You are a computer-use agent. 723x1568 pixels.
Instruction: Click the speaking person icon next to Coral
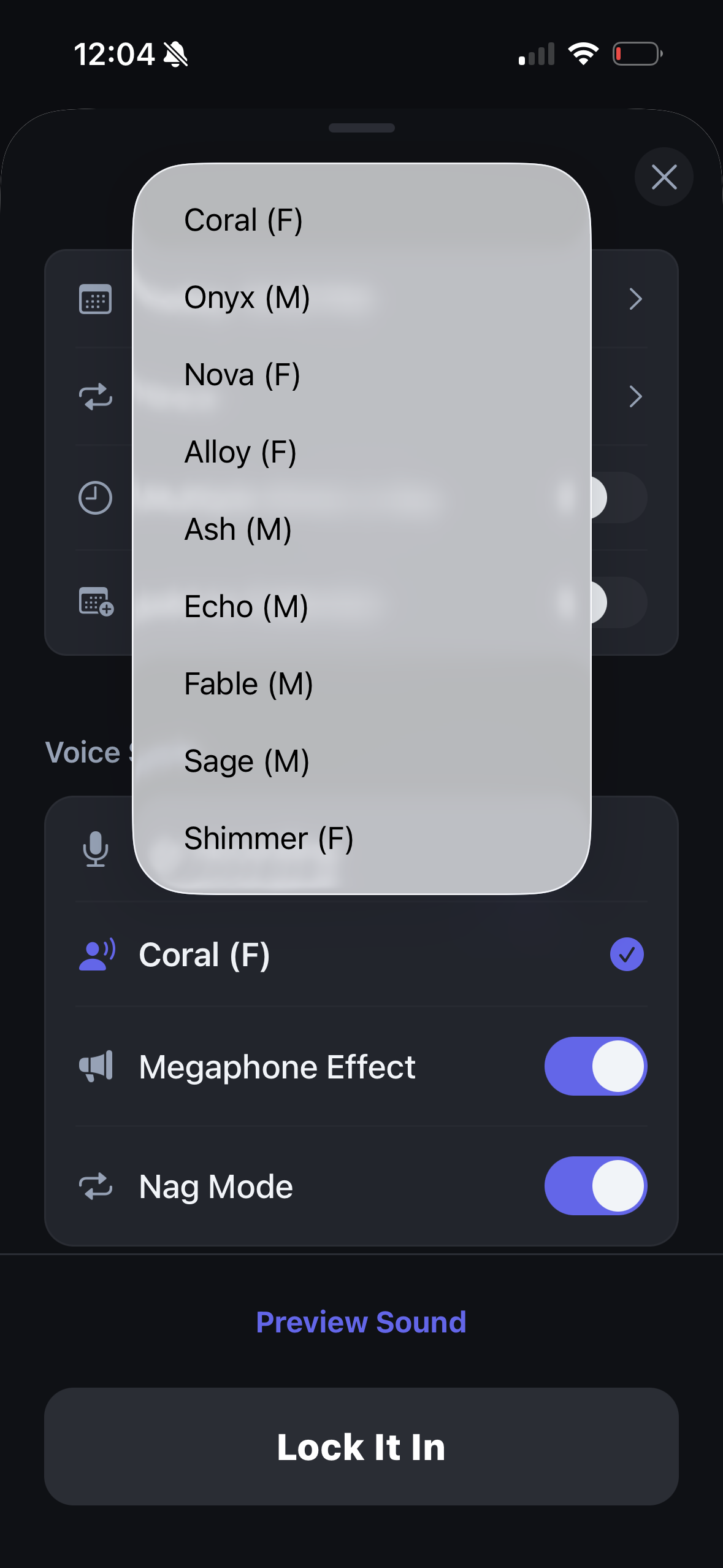(96, 954)
